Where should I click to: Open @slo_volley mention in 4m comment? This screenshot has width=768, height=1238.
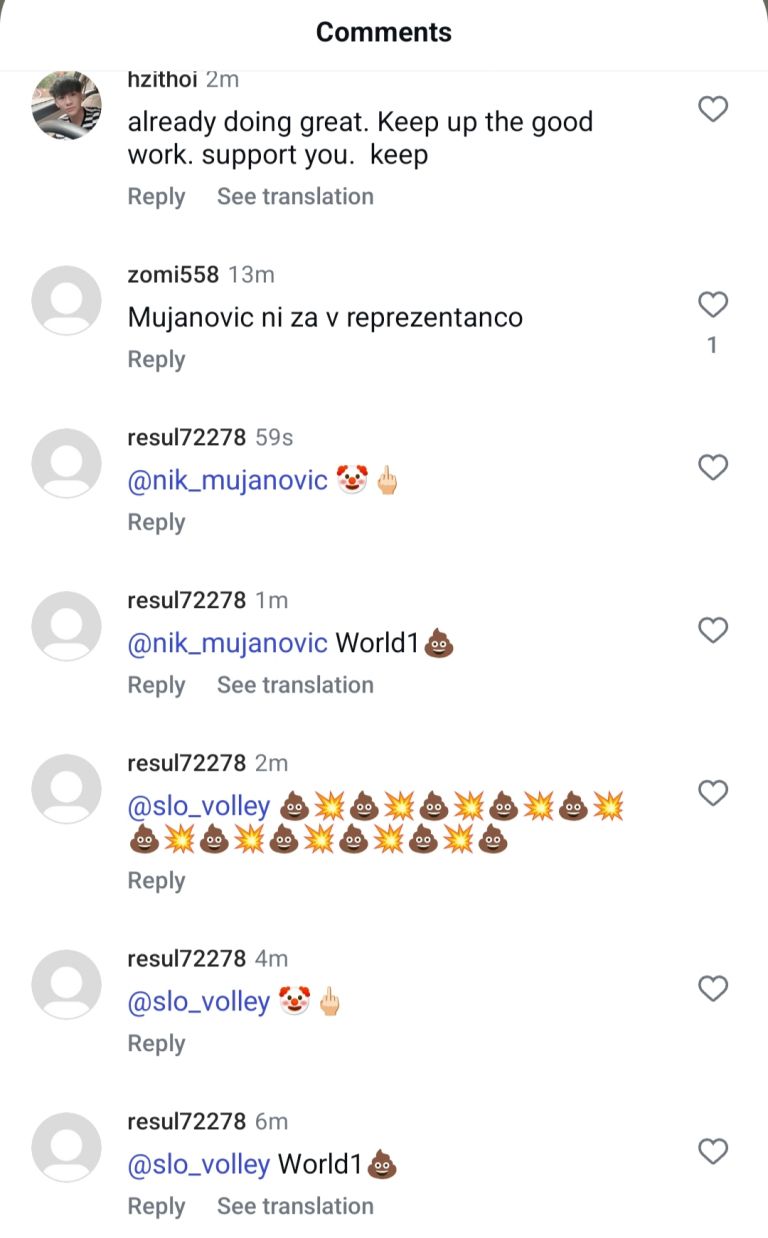pyautogui.click(x=199, y=1002)
